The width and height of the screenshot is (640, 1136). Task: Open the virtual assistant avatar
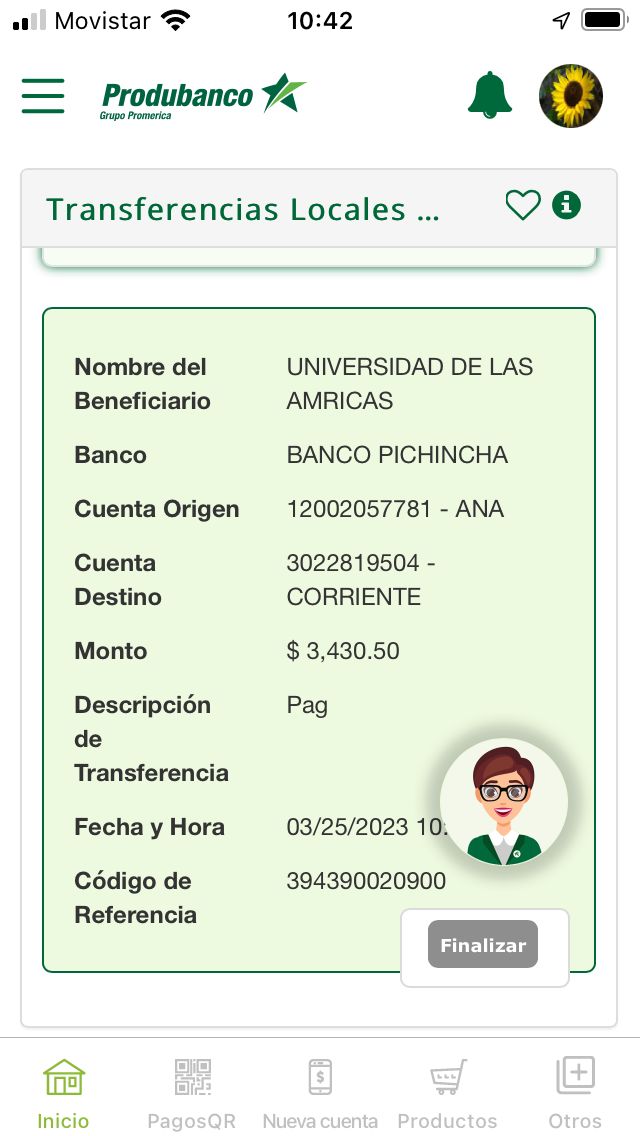pyautogui.click(x=504, y=802)
